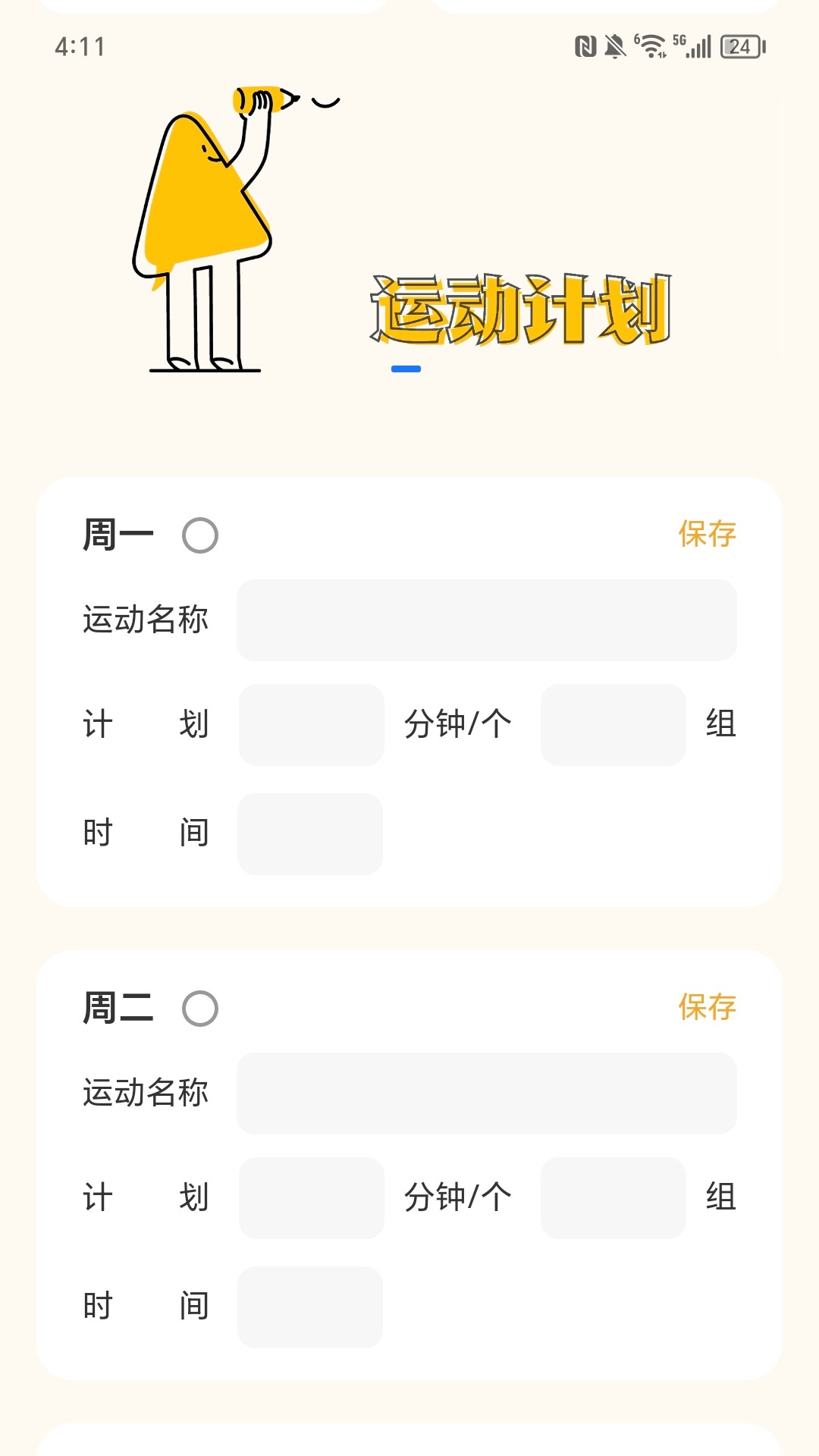Click Tuesday's 组 groups input box
The width and height of the screenshot is (819, 1456).
pos(613,1198)
